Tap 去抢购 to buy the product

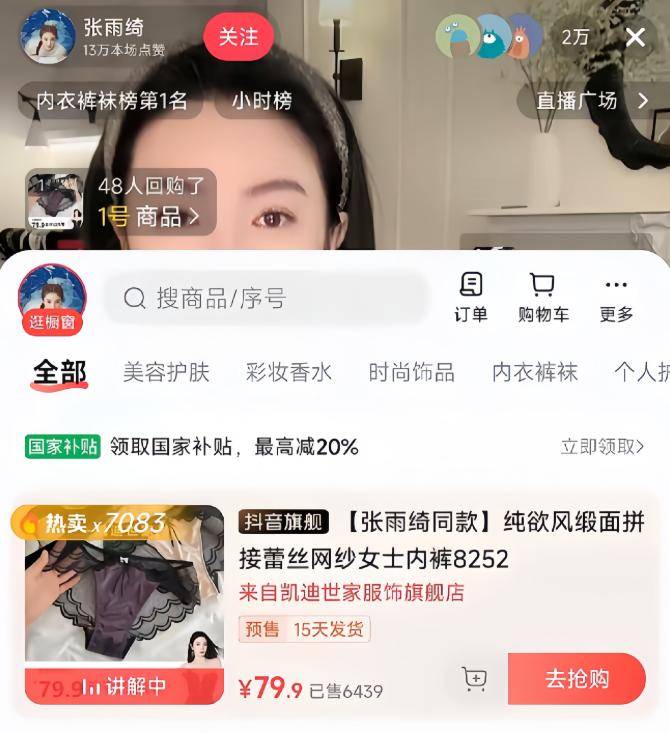tap(576, 679)
